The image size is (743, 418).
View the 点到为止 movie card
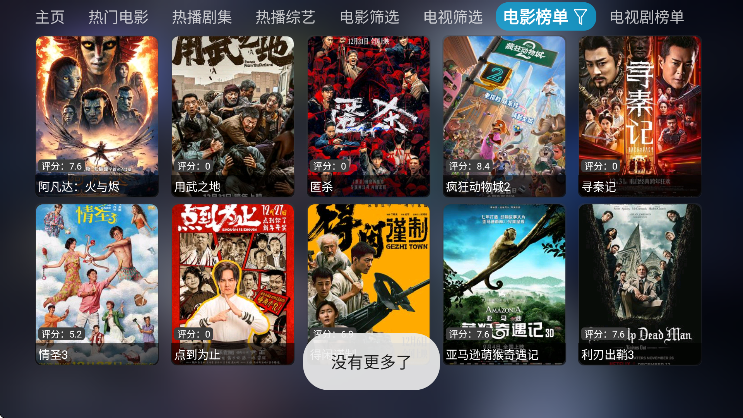click(232, 283)
